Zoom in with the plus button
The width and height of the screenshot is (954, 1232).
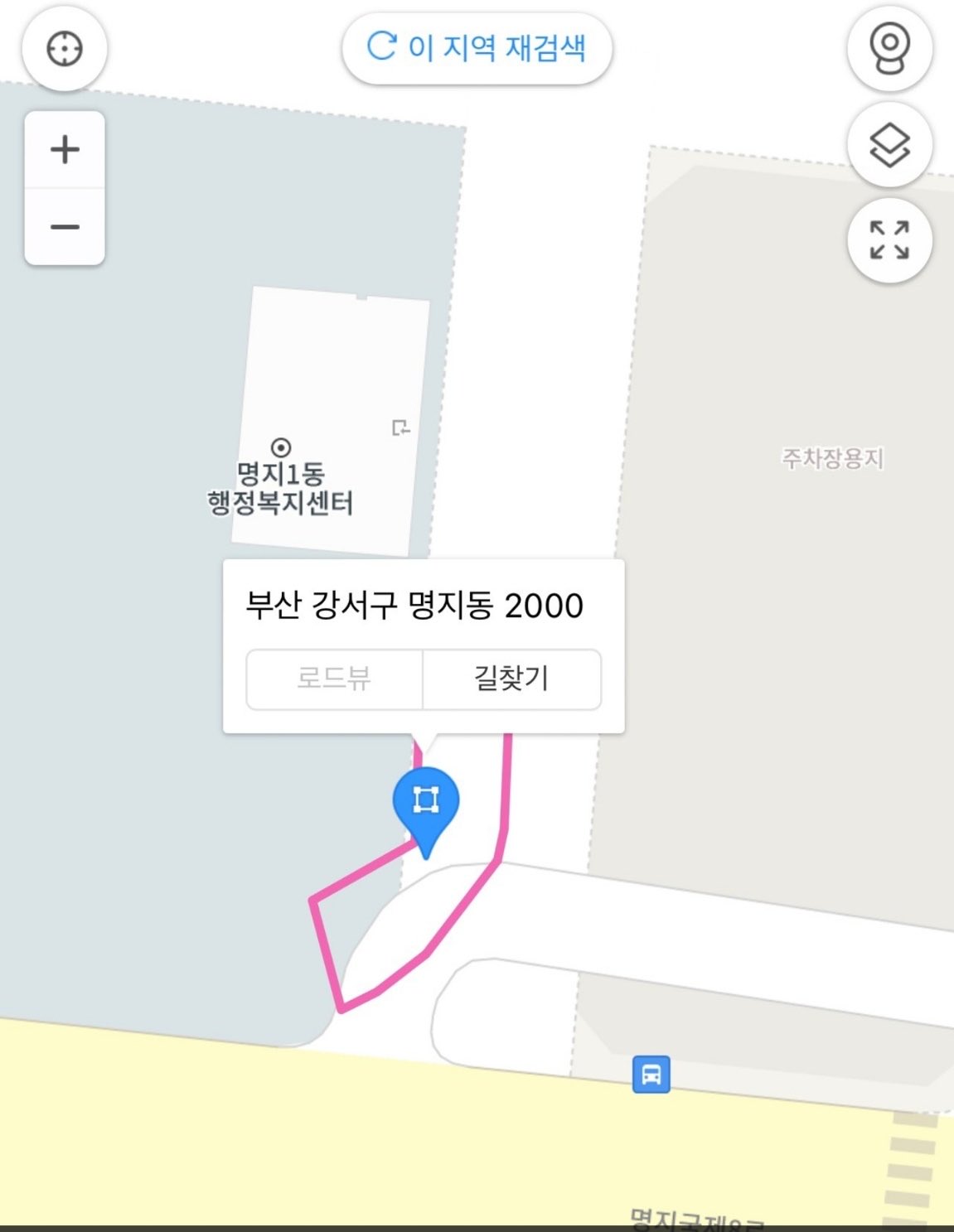point(65,150)
